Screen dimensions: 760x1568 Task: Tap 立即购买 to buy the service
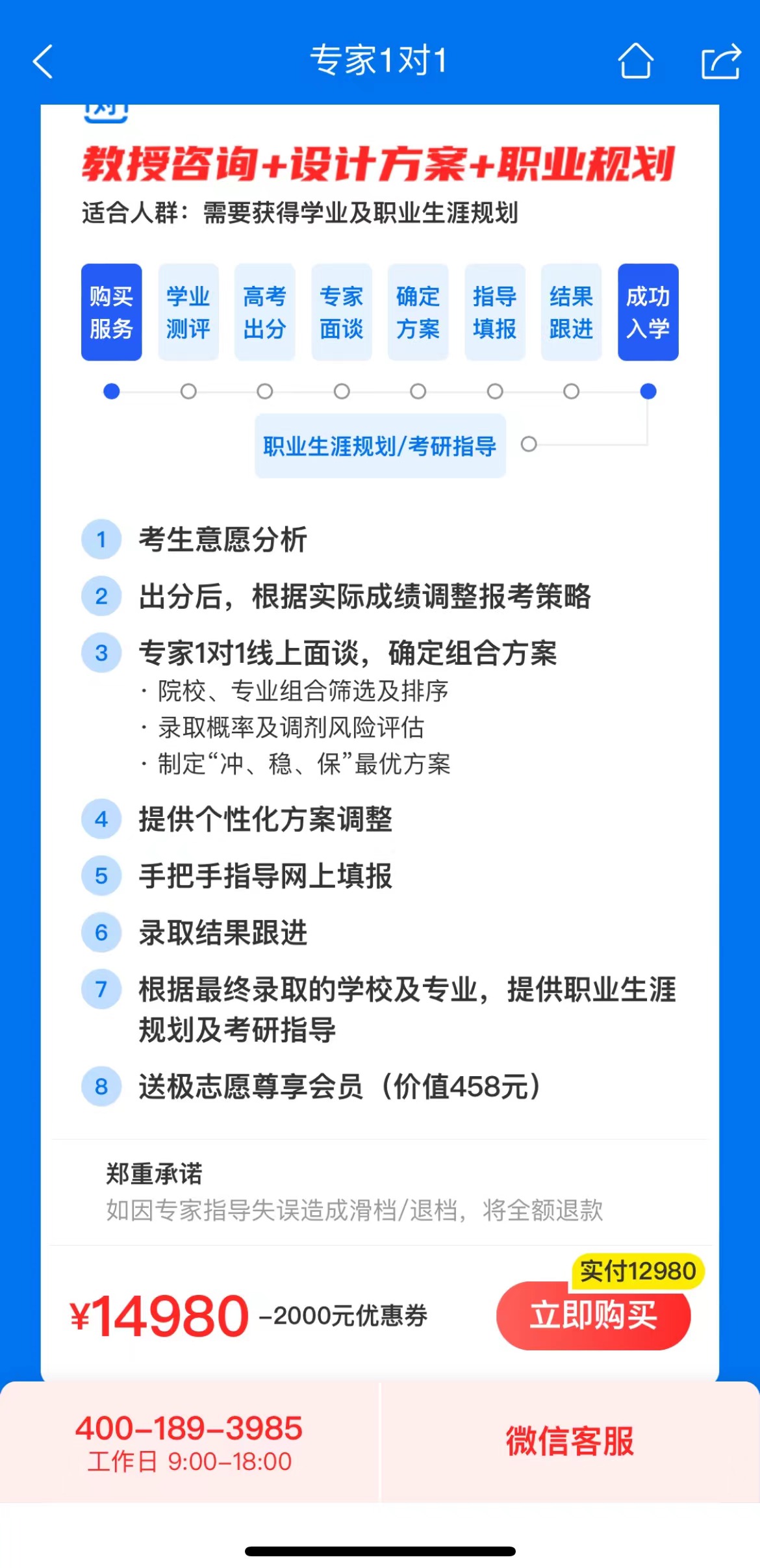593,1315
